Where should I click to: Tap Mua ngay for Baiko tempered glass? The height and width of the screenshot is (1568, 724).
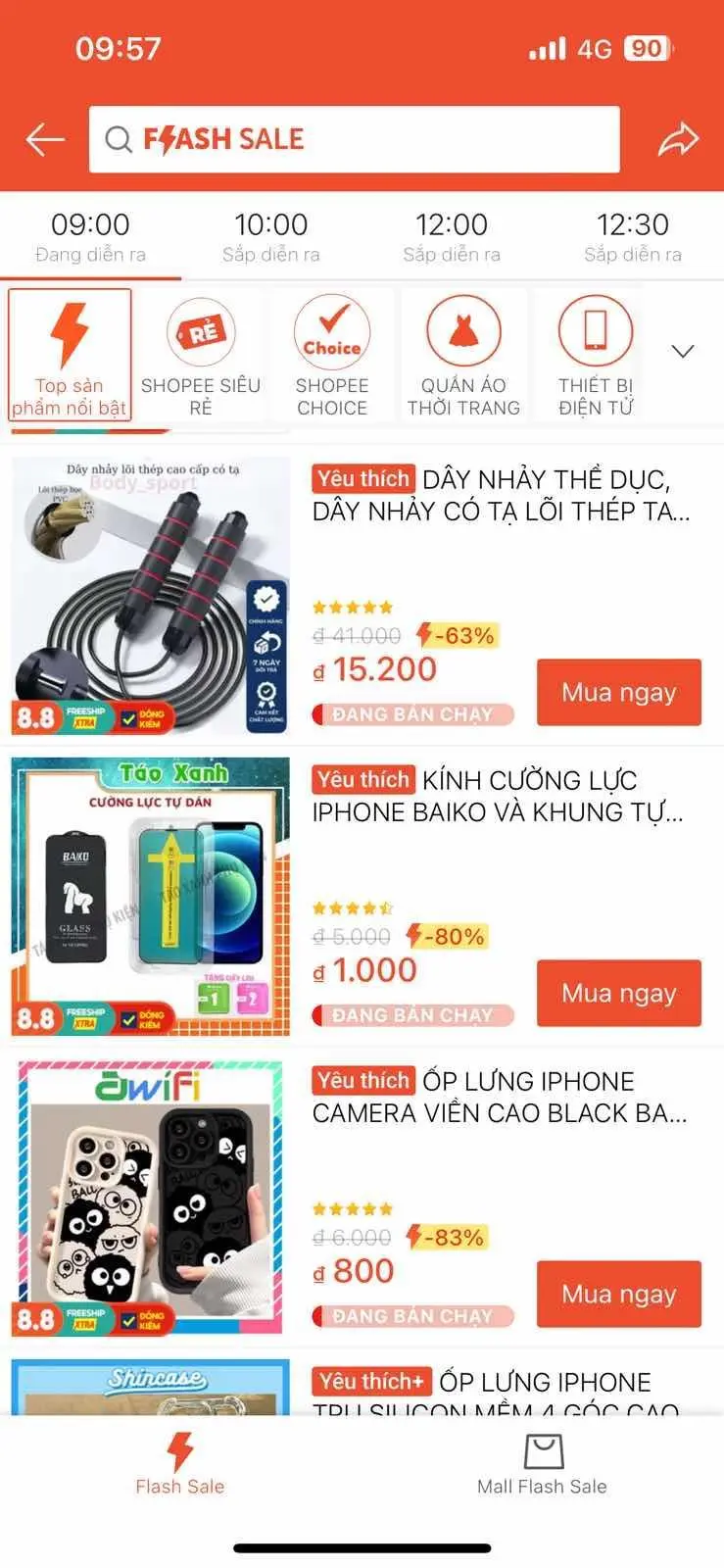click(x=618, y=993)
